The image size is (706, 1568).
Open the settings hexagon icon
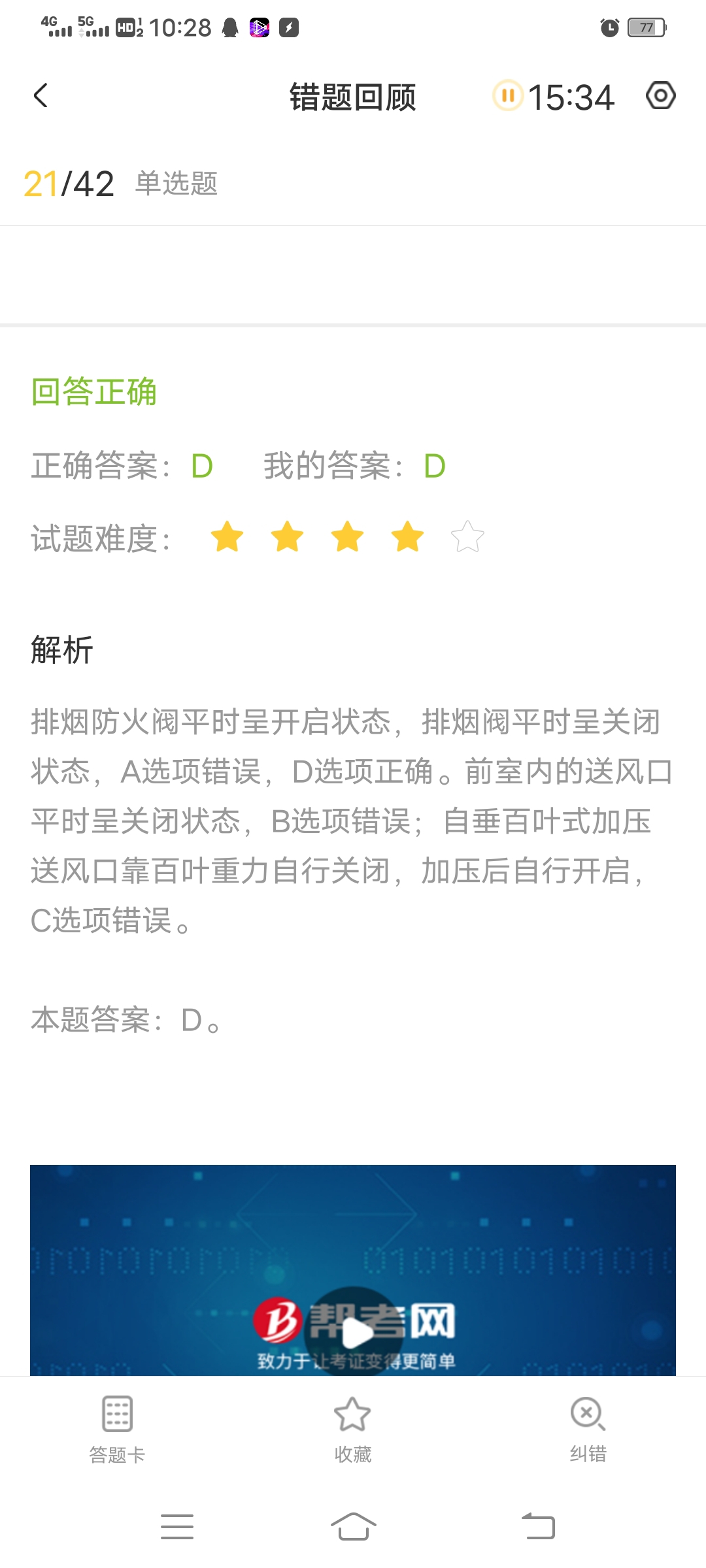(660, 96)
